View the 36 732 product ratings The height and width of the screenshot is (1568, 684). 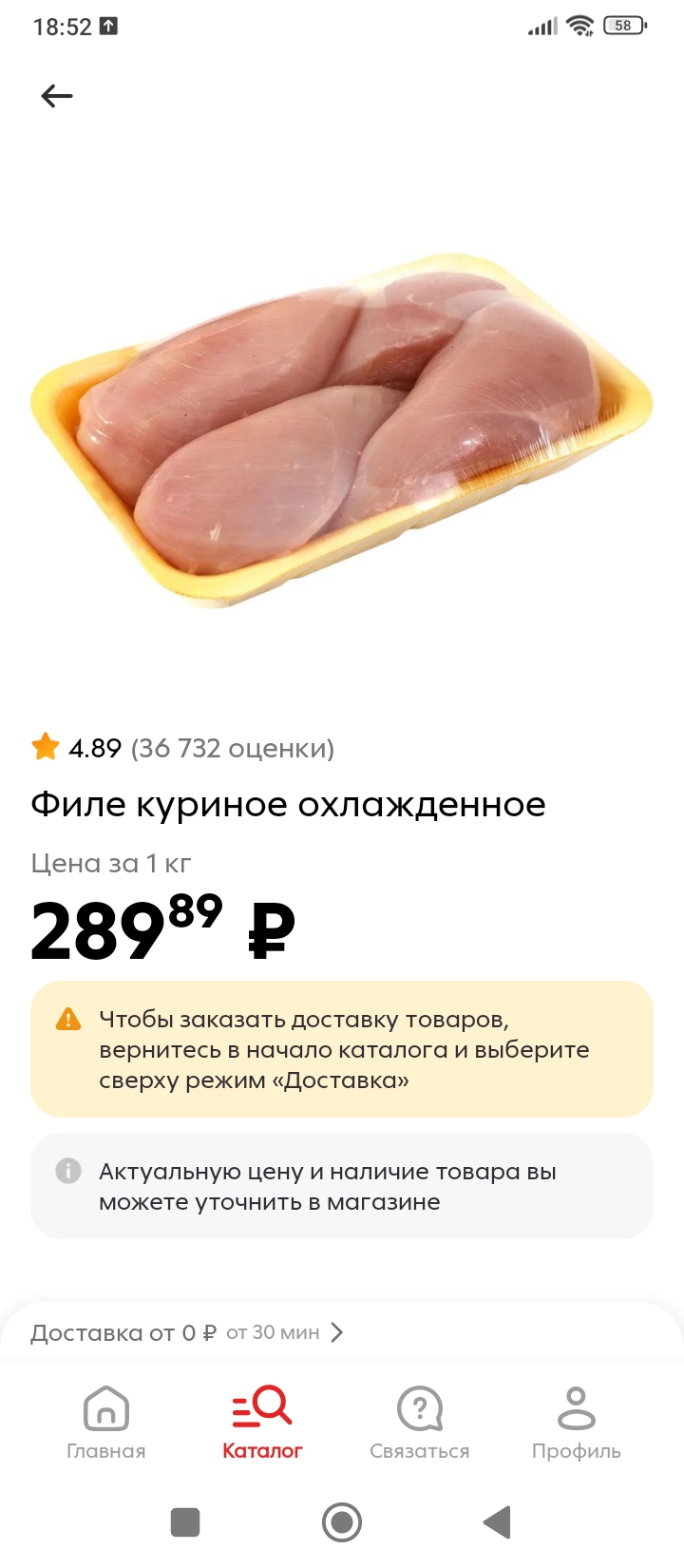232,749
